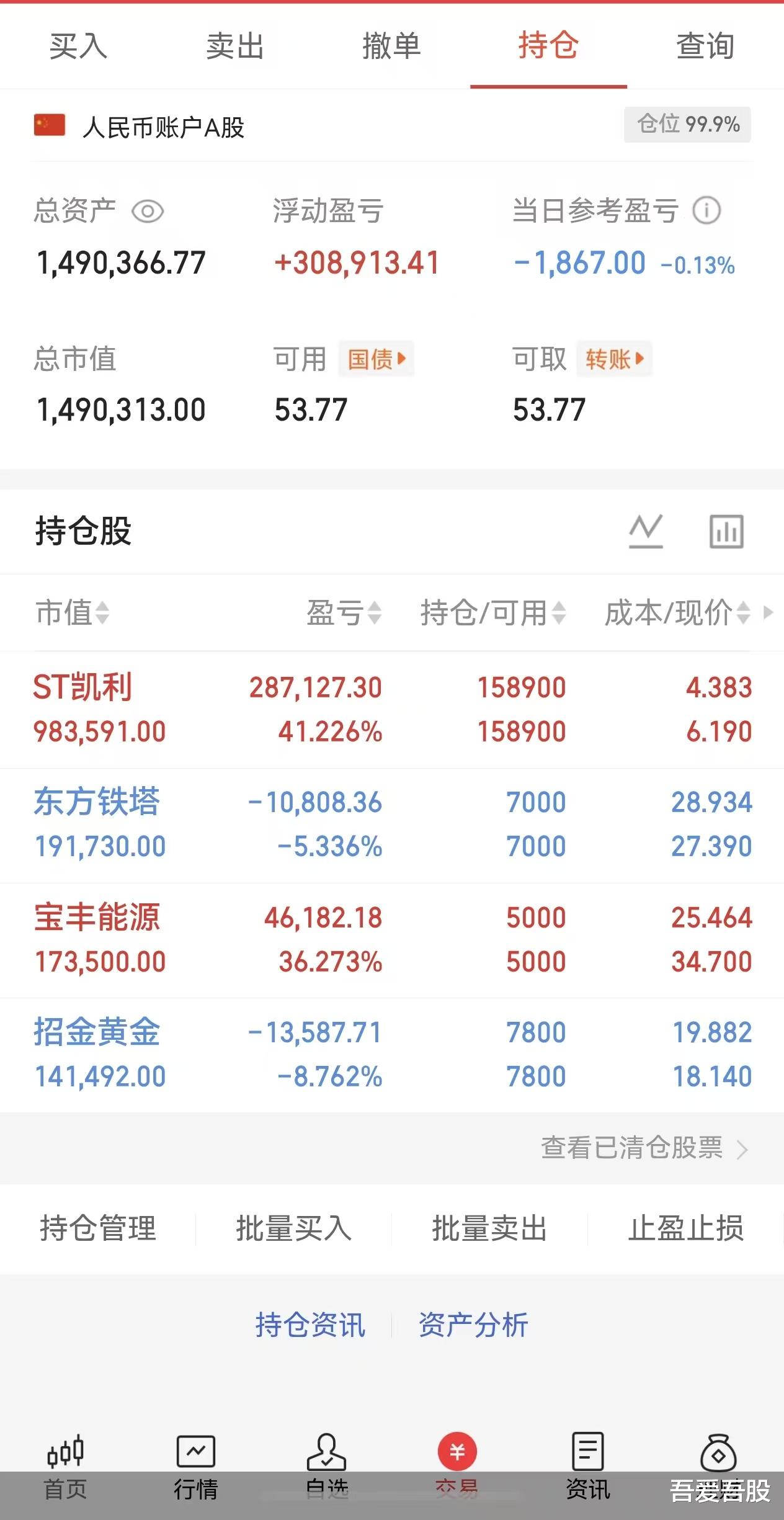Open 止盈止损 settings
784x1520 pixels.
(685, 1228)
